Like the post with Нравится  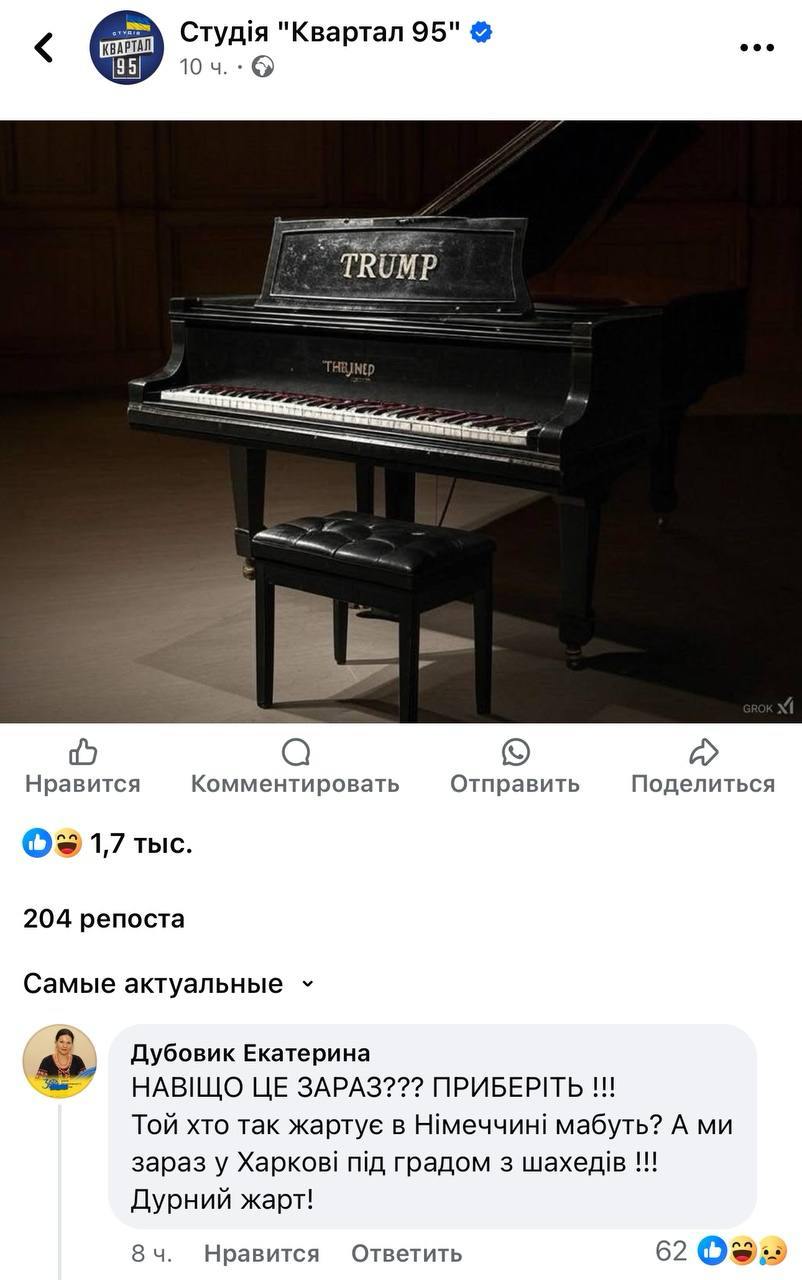click(x=82, y=767)
